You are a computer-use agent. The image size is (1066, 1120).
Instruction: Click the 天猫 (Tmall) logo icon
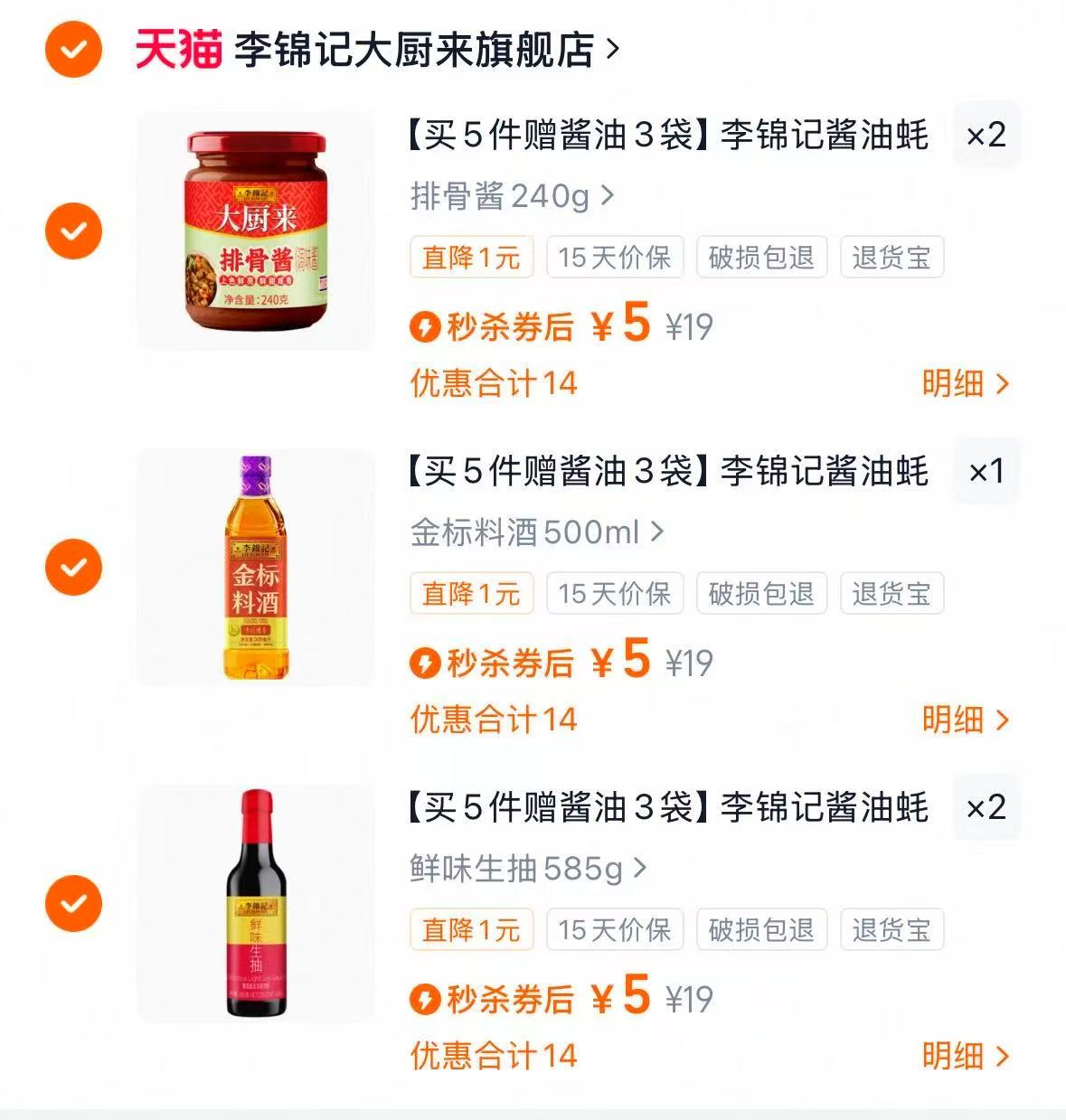(177, 52)
